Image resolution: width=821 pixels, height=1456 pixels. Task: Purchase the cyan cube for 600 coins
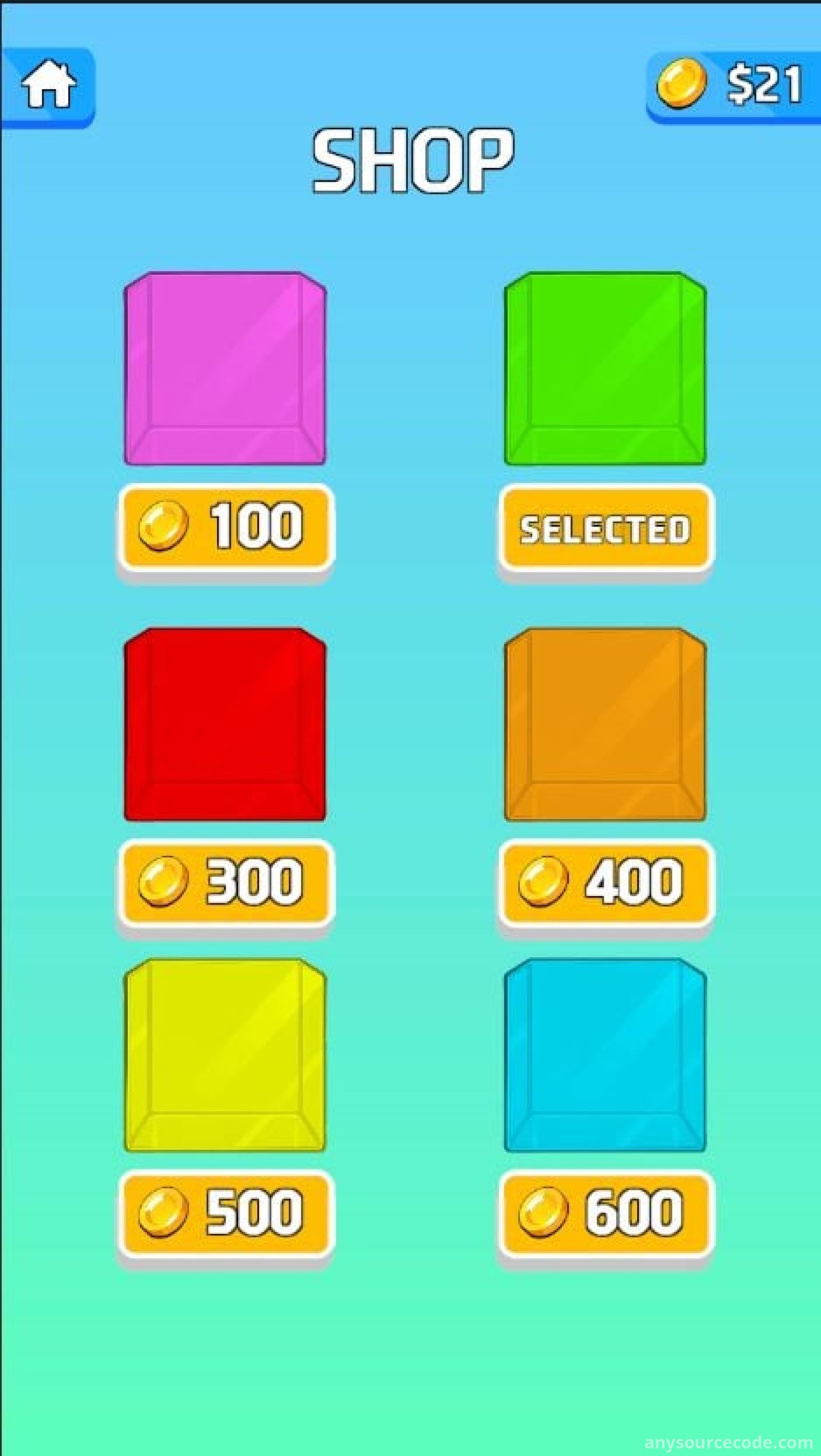click(x=605, y=1213)
